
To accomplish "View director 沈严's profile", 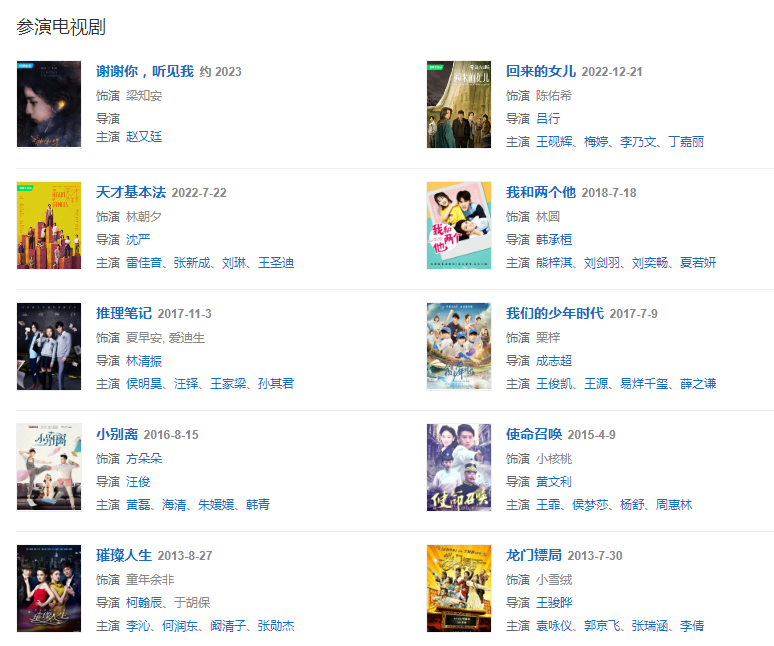I will 137,240.
